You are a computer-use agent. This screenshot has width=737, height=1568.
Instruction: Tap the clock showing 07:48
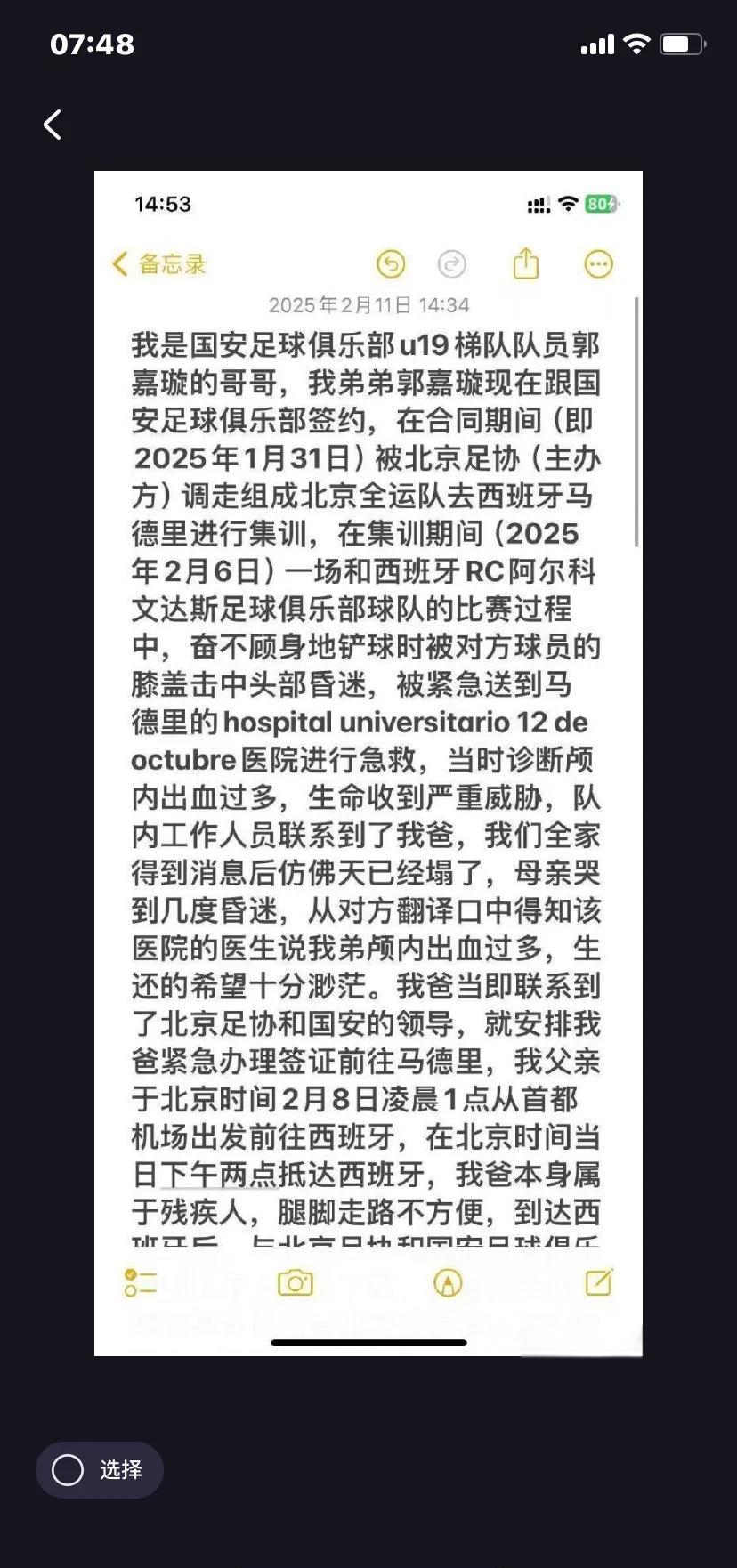coord(93,43)
